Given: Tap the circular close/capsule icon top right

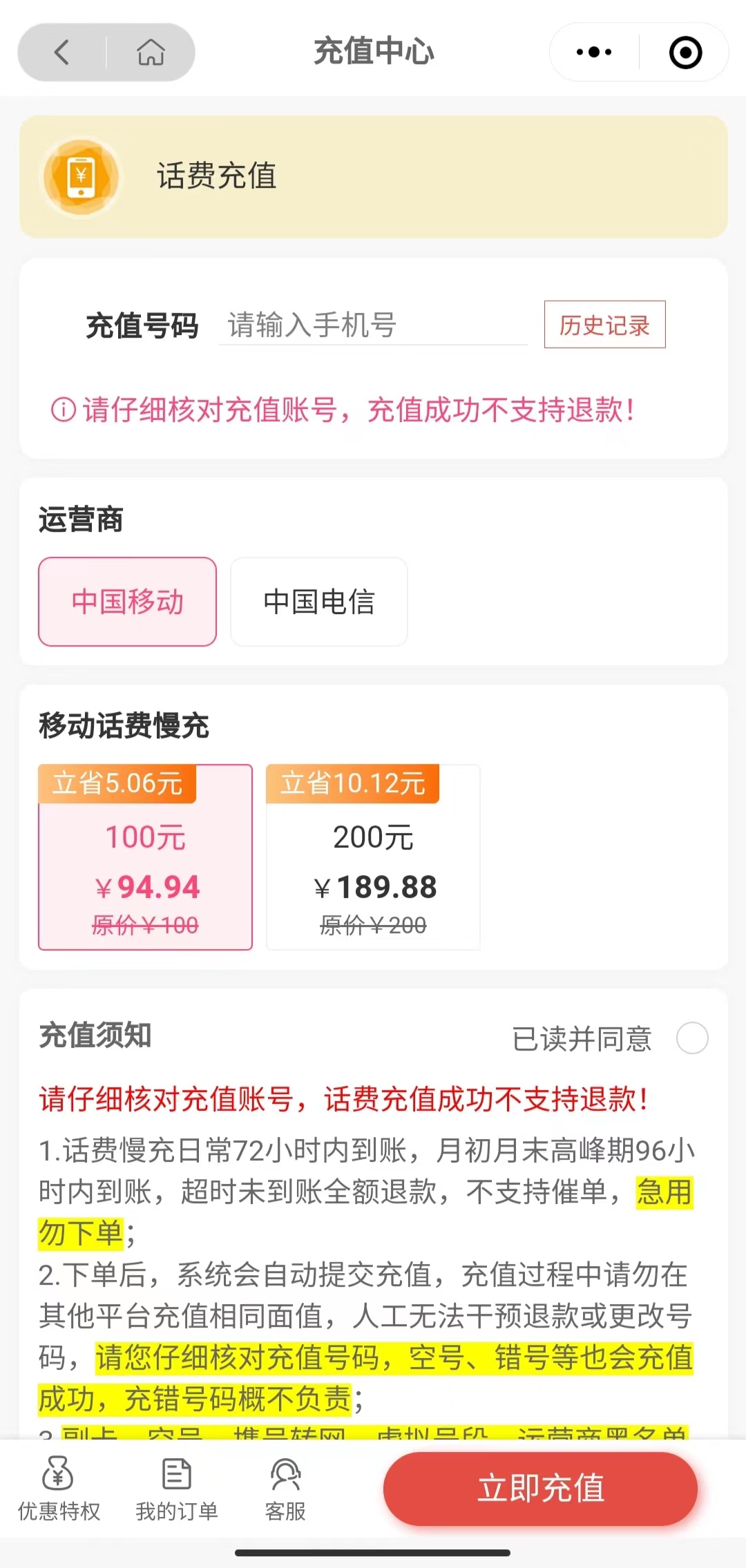Looking at the screenshot, I should pyautogui.click(x=685, y=51).
